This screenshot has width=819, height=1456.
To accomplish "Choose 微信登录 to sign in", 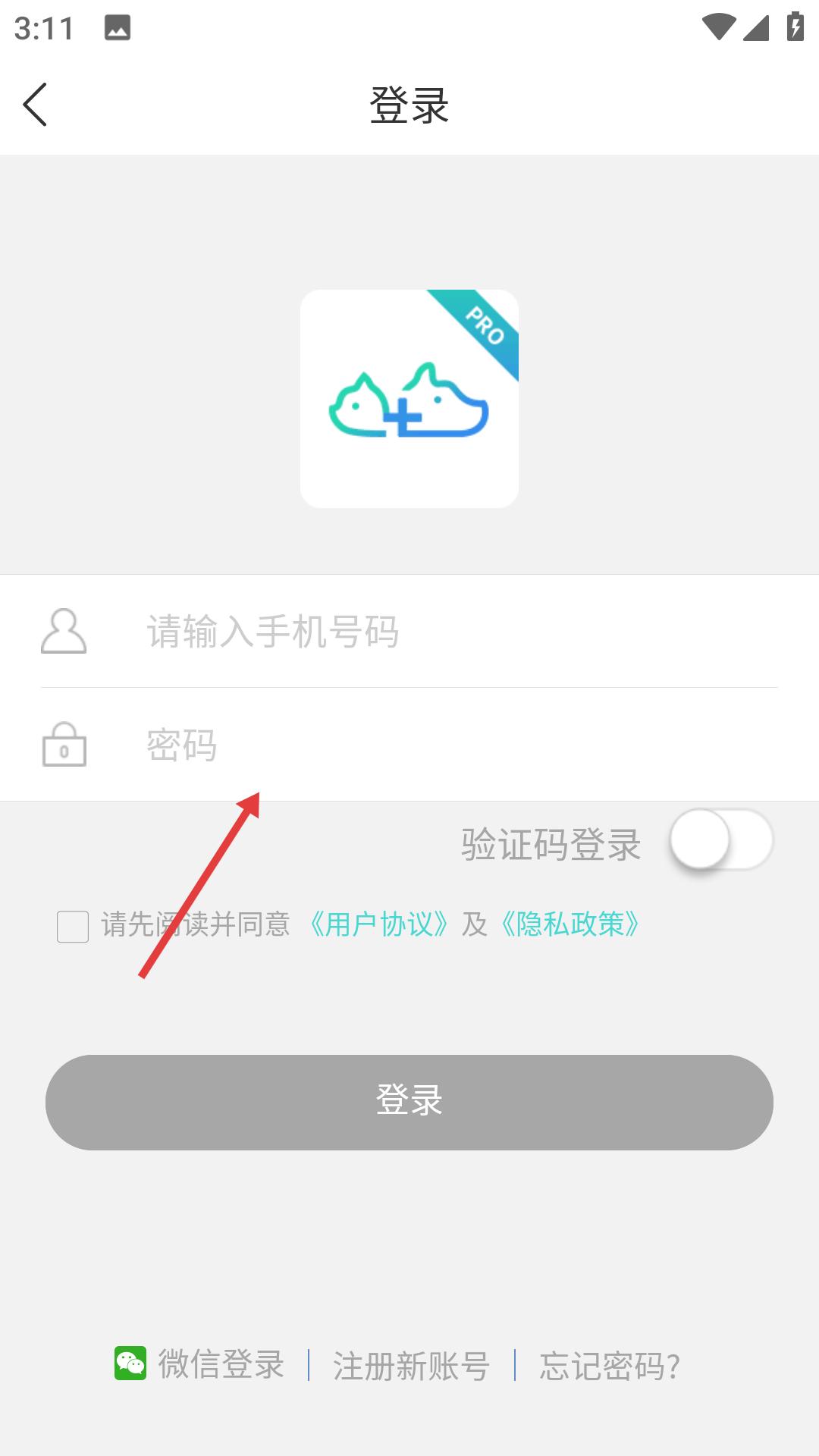I will point(201,1364).
